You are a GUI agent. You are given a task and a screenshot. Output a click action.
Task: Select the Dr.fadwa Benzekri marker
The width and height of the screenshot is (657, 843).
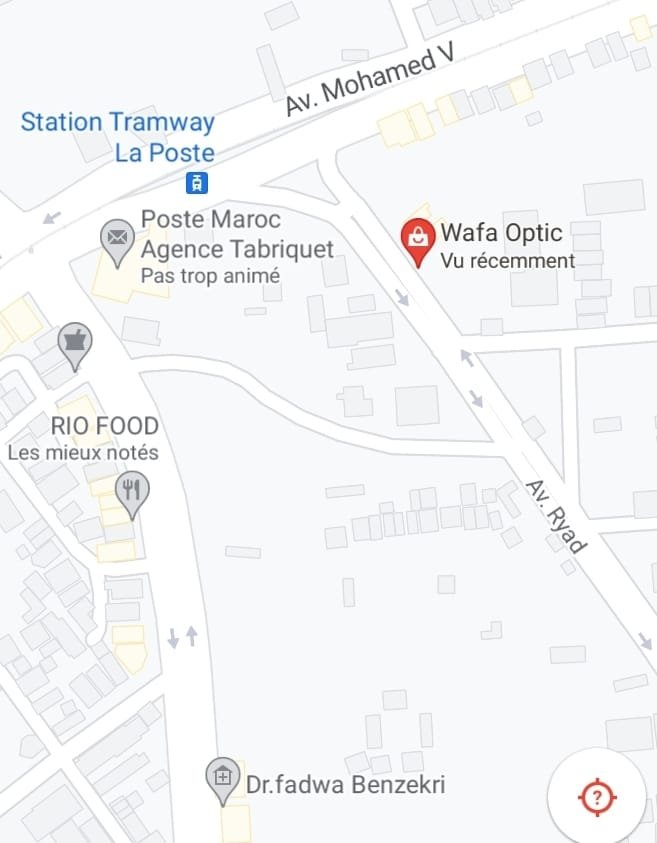click(x=222, y=777)
